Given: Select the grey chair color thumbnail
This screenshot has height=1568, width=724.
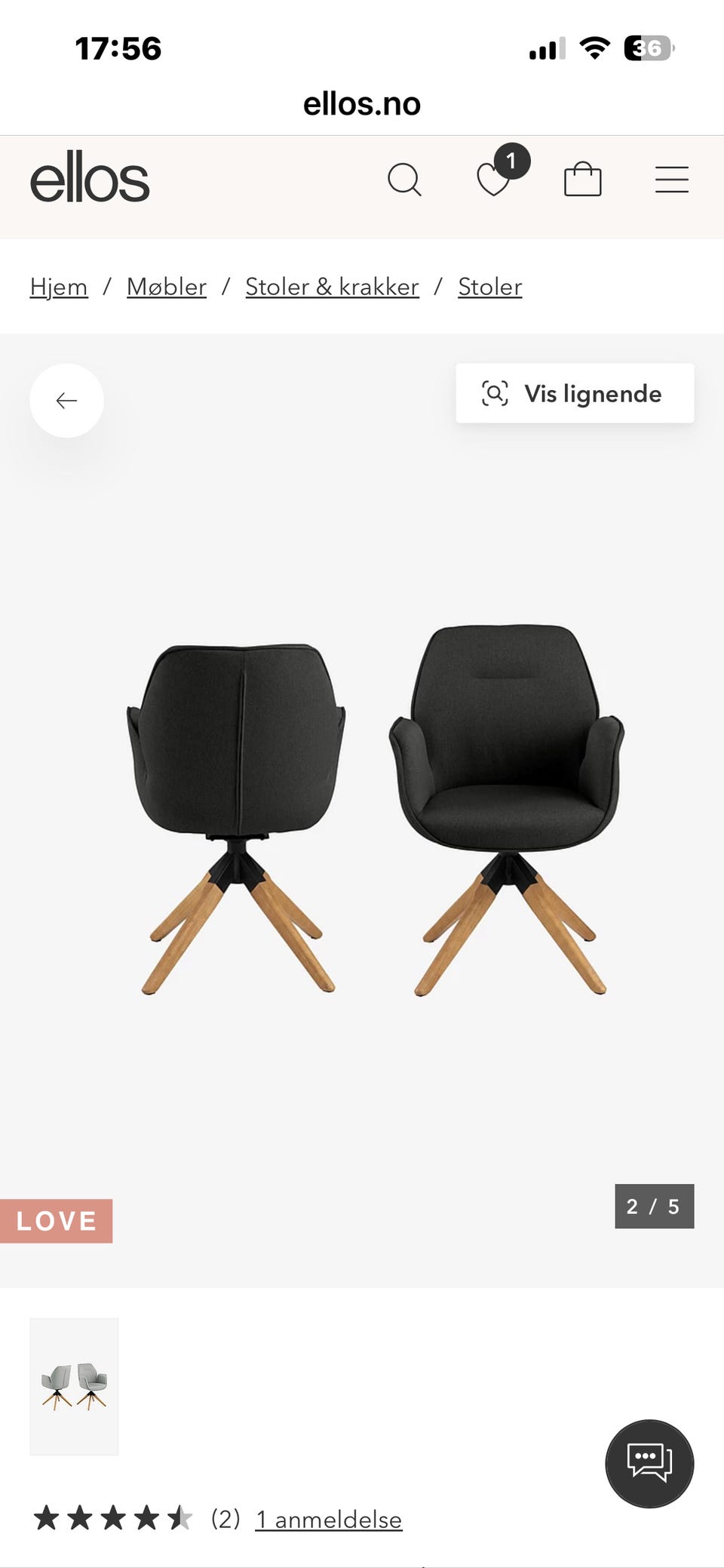Looking at the screenshot, I should click(74, 1386).
